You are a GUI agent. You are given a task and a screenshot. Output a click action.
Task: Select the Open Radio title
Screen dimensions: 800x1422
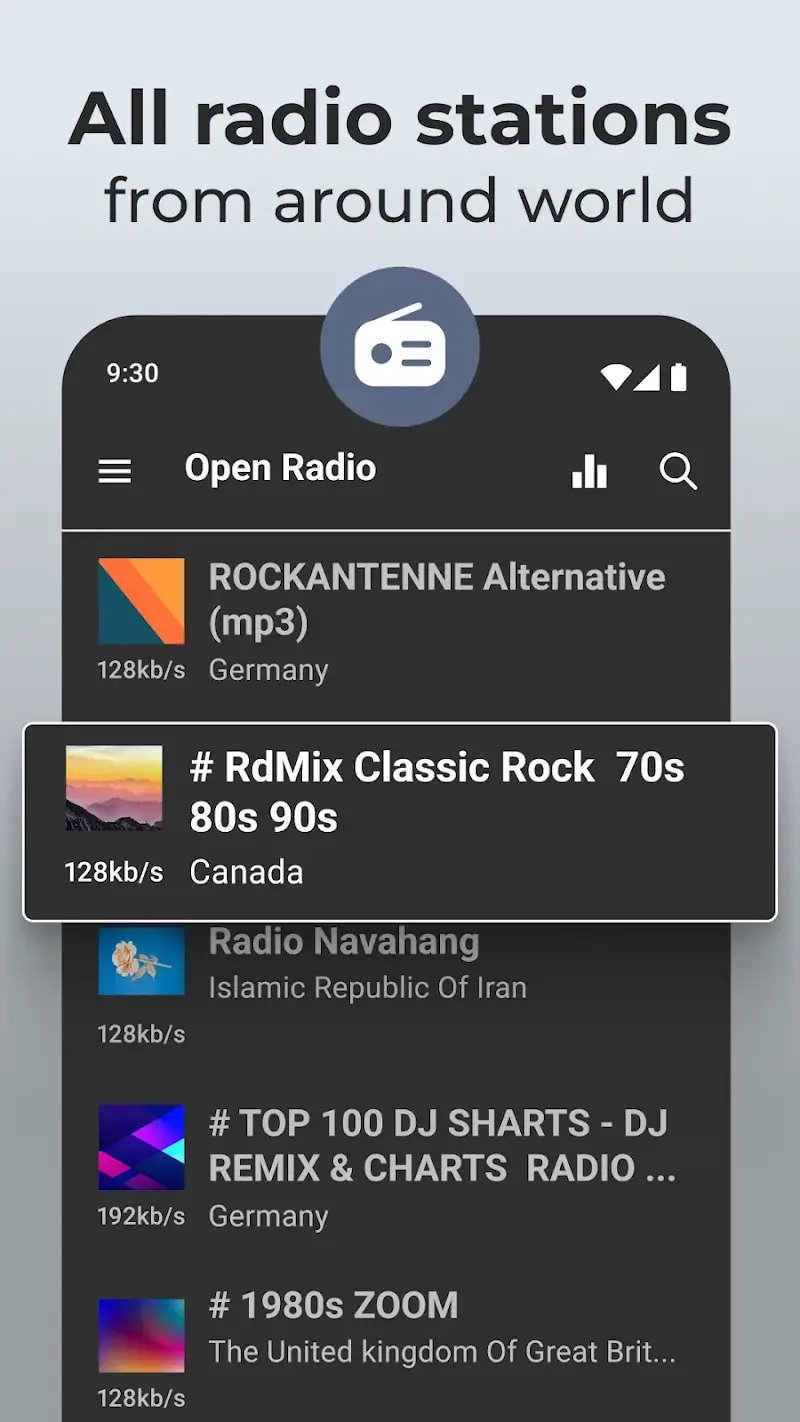[x=280, y=468]
